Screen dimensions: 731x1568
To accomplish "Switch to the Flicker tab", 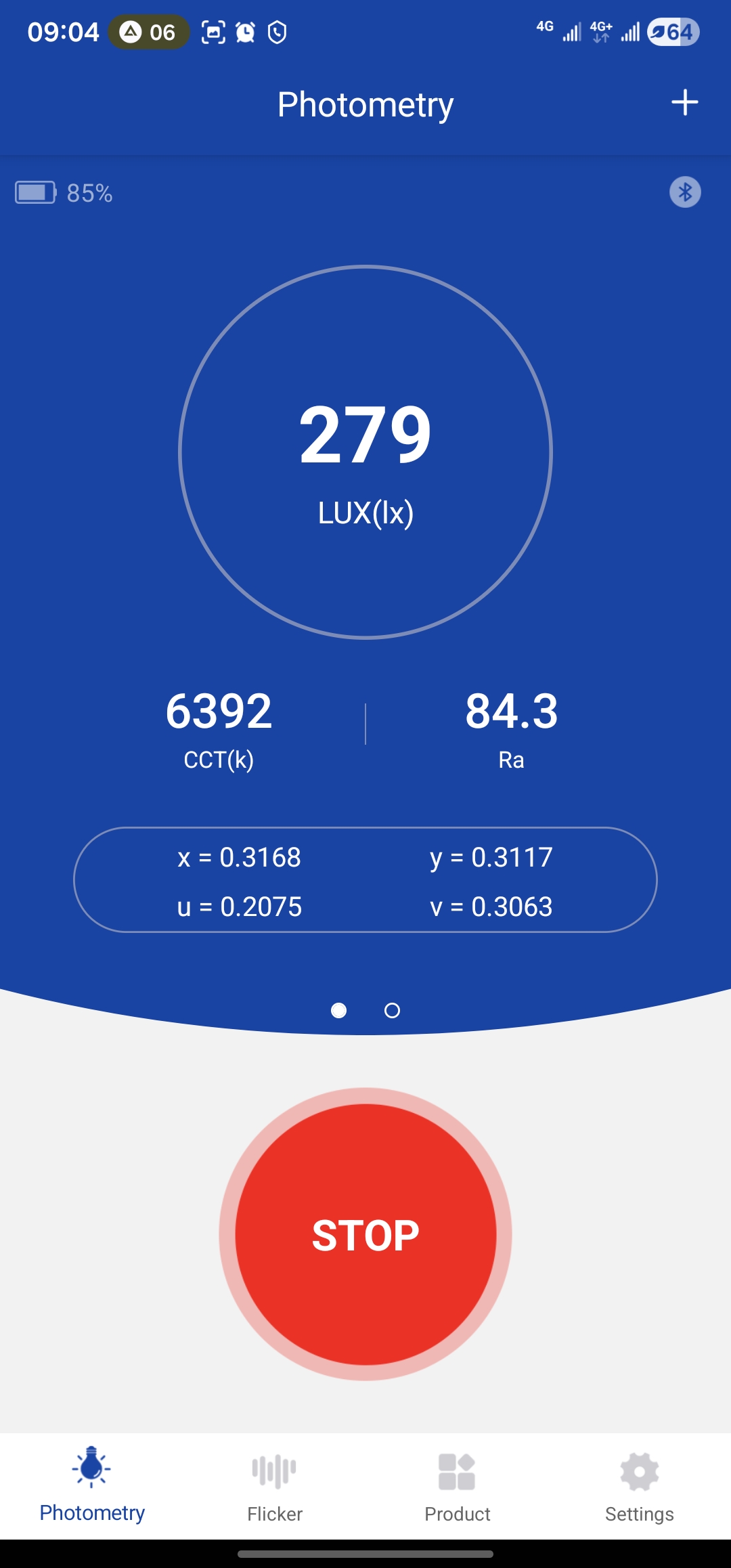I will click(275, 1487).
